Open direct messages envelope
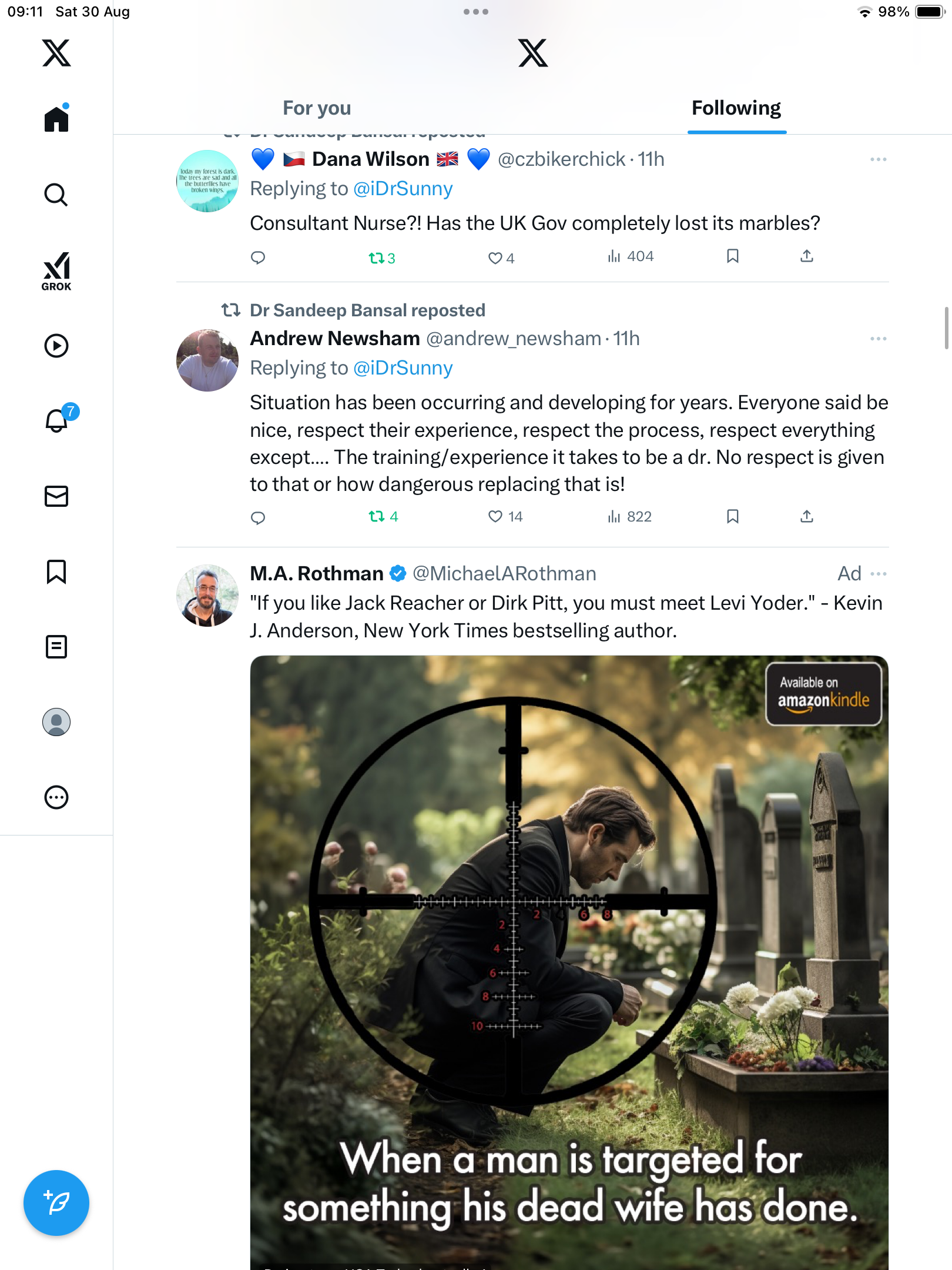 tap(56, 496)
